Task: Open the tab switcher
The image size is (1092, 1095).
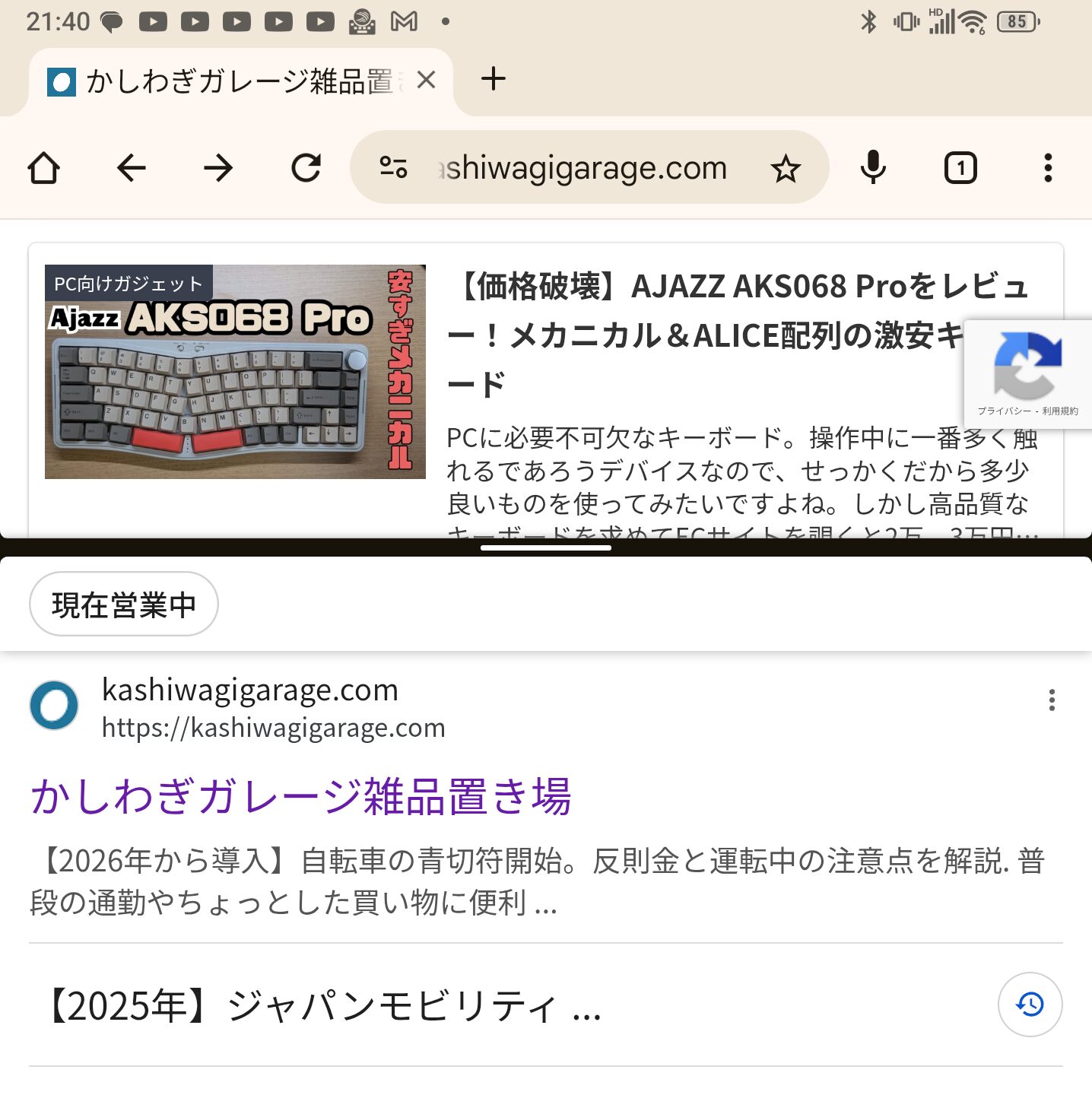Action: [960, 168]
